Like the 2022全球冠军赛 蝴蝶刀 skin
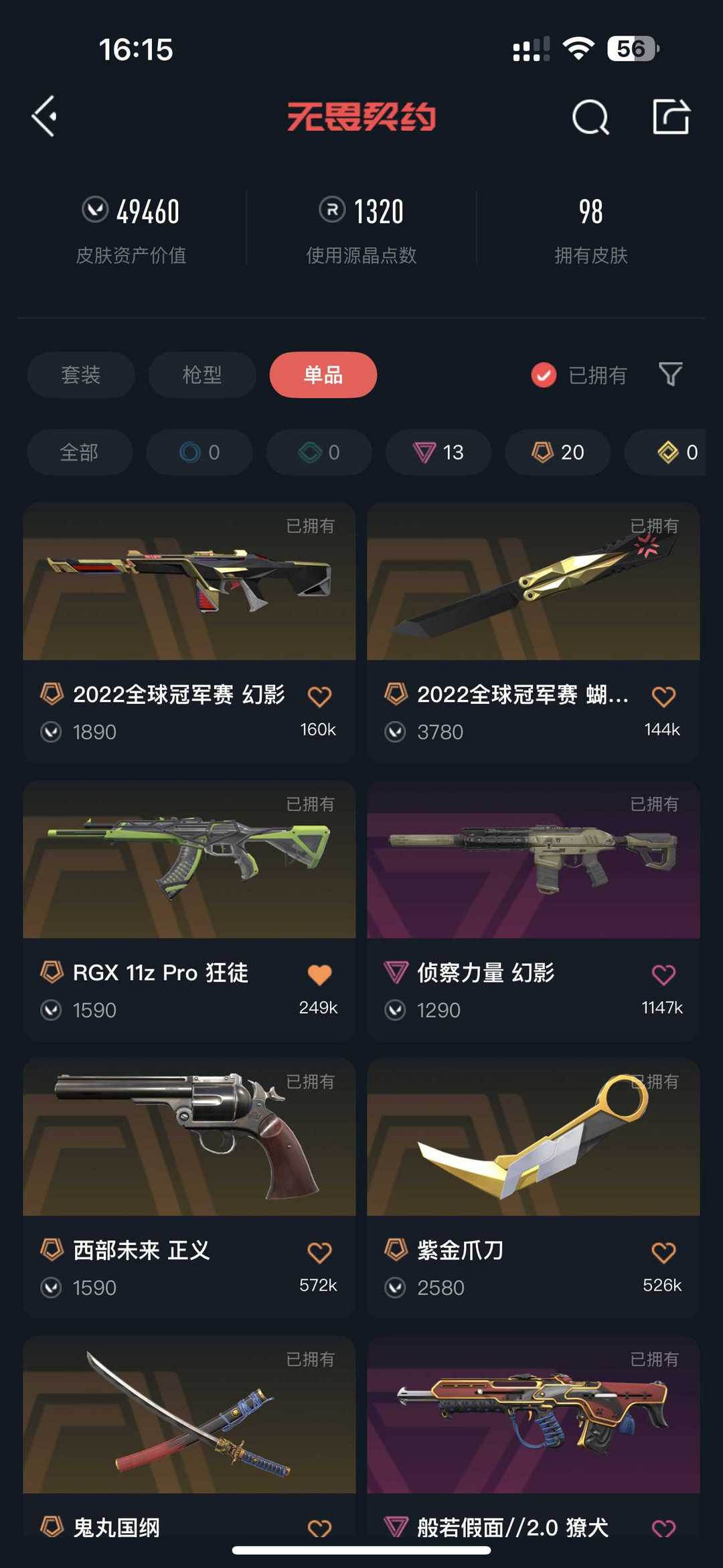The height and width of the screenshot is (1568, 723). (663, 696)
